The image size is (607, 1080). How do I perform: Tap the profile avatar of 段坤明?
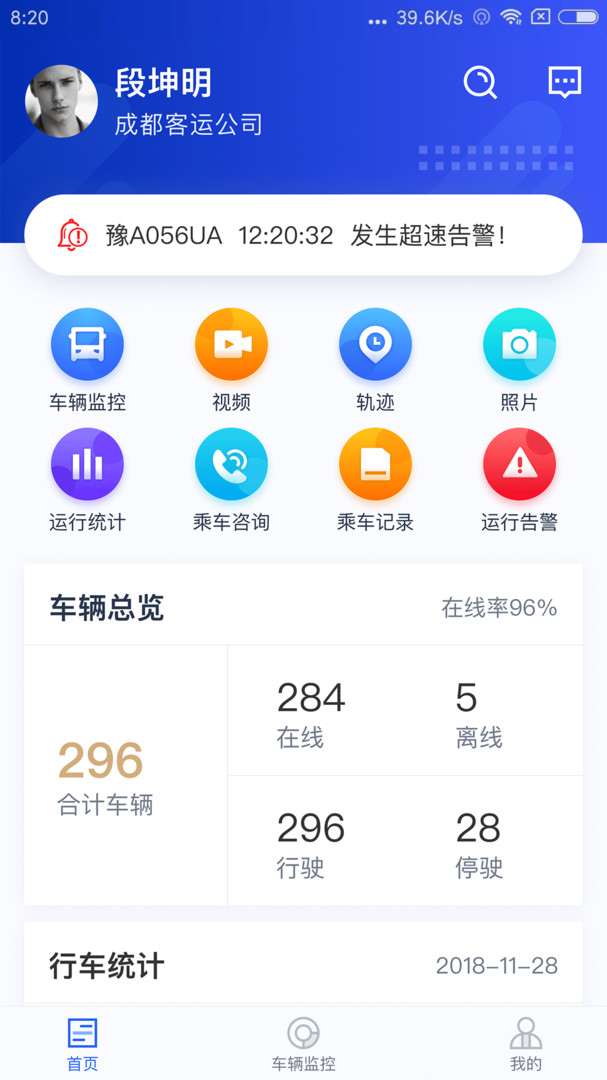point(61,101)
